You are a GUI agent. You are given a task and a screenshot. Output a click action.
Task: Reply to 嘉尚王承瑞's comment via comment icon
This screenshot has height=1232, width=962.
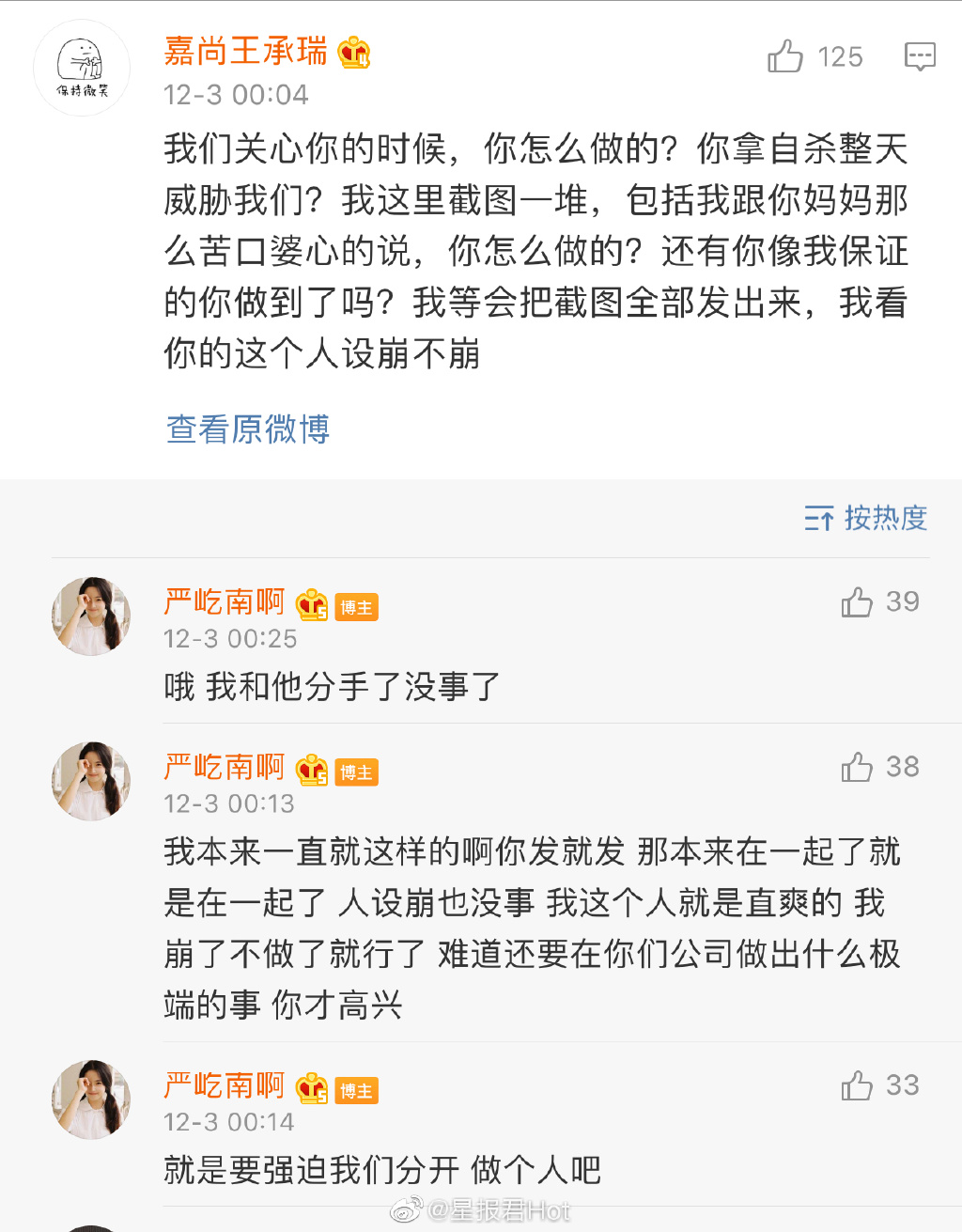click(920, 57)
